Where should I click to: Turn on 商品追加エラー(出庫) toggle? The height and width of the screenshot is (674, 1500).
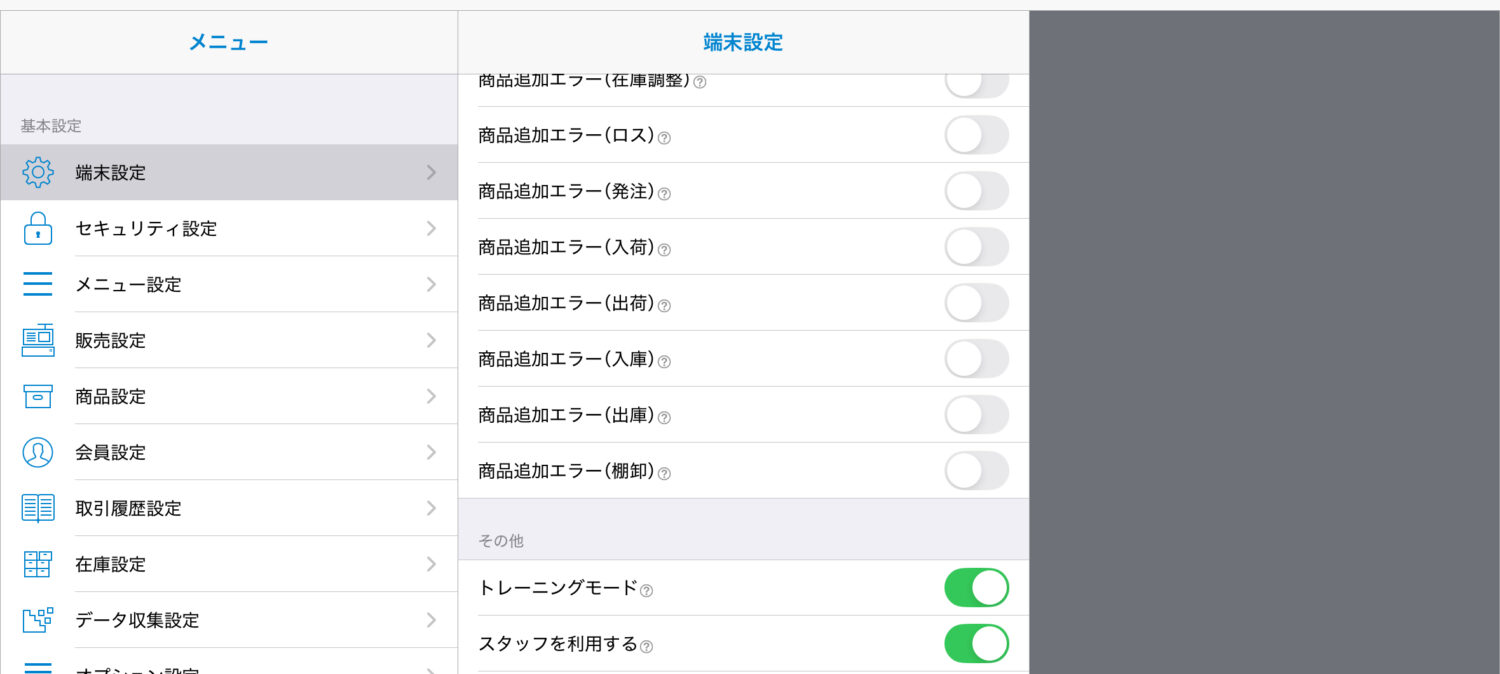click(976, 415)
